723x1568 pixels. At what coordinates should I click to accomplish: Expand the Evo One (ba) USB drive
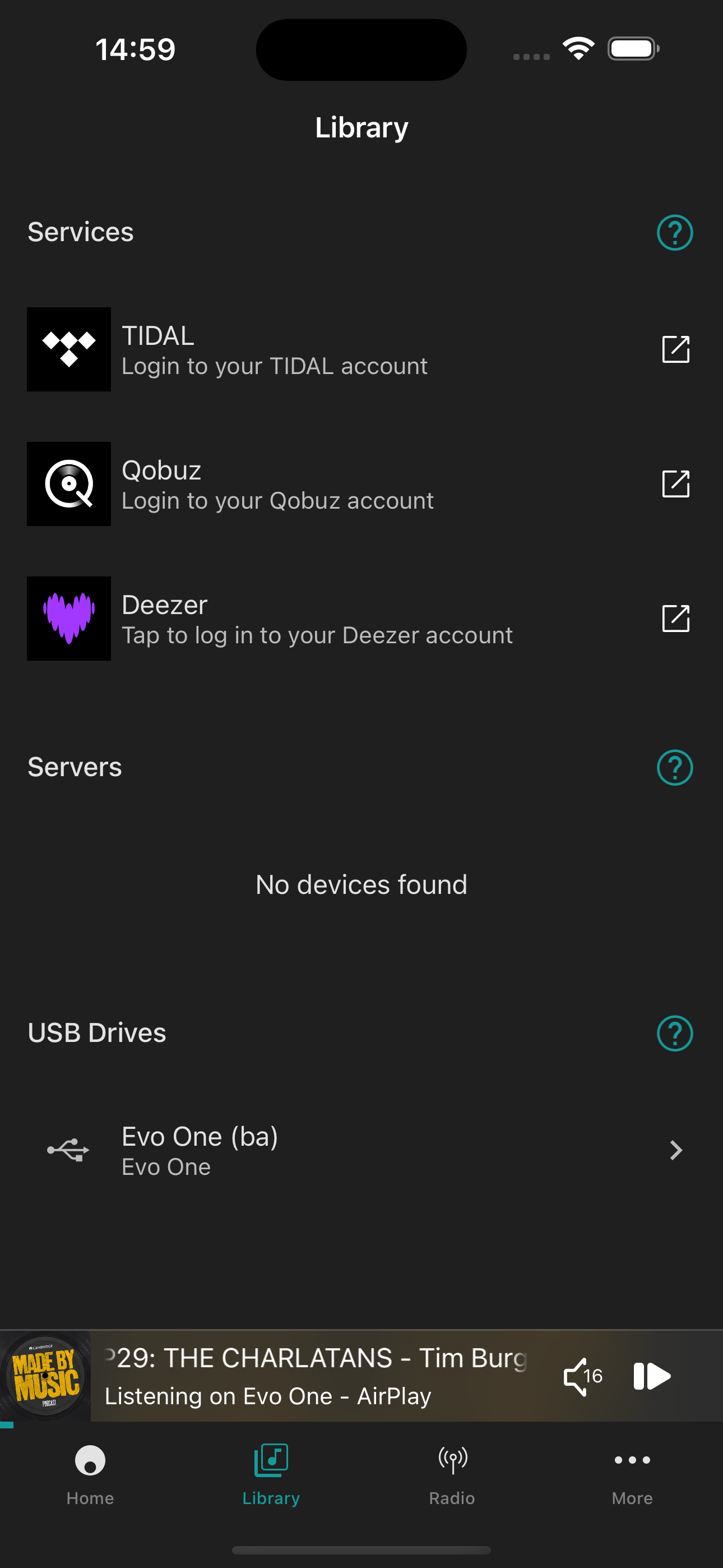[x=361, y=1149]
